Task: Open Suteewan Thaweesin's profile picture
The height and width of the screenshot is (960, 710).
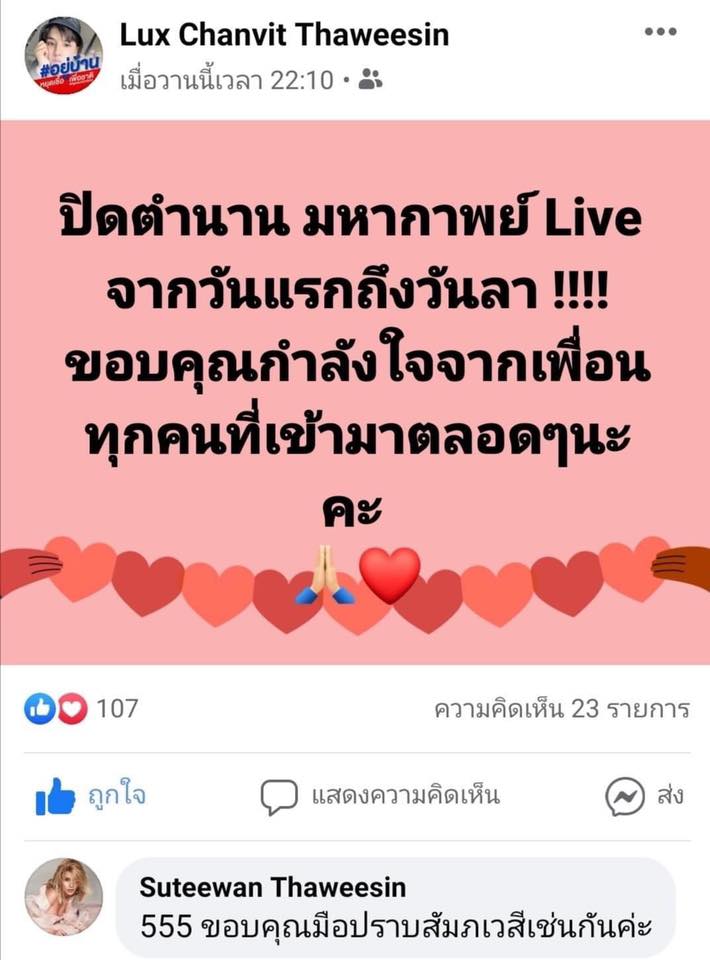Action: (x=63, y=896)
